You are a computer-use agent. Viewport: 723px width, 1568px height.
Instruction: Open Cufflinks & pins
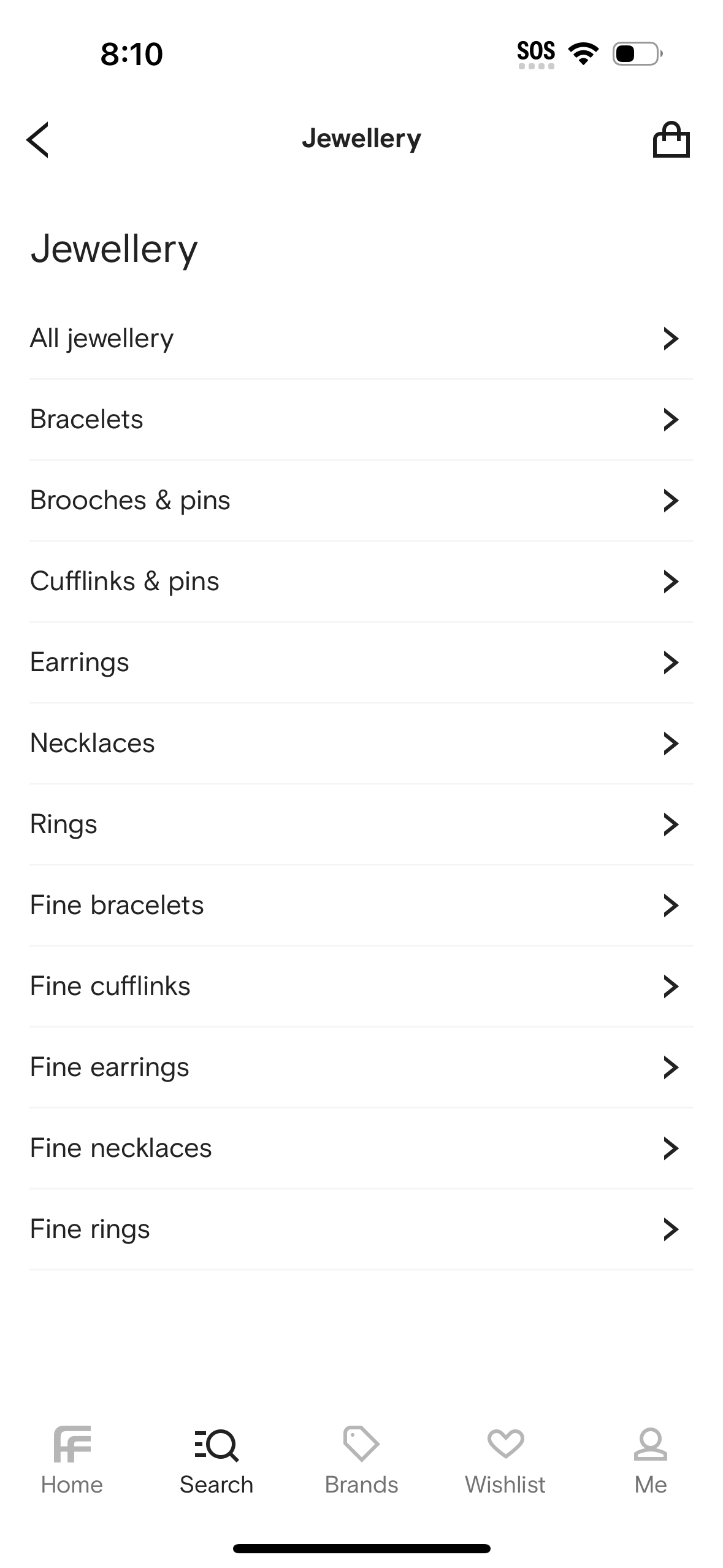click(361, 582)
